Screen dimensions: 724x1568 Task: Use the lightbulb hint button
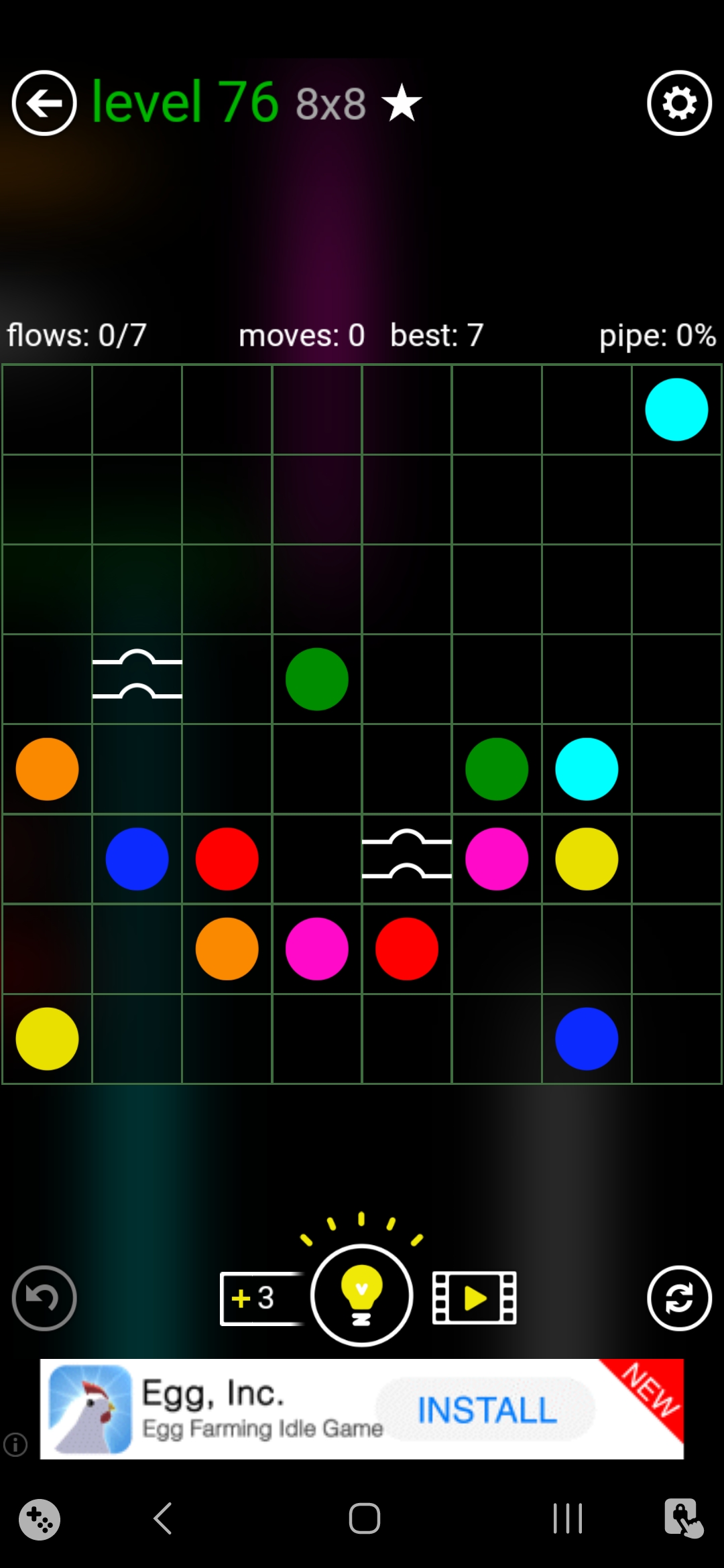(x=361, y=1295)
